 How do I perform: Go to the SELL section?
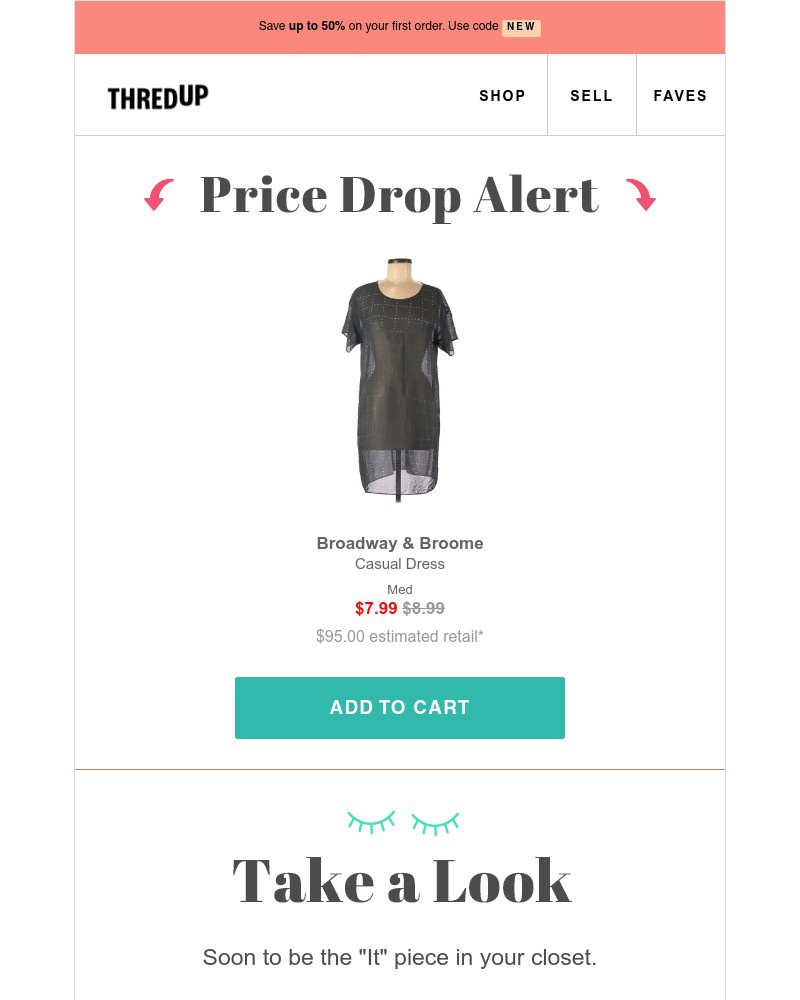coord(591,96)
